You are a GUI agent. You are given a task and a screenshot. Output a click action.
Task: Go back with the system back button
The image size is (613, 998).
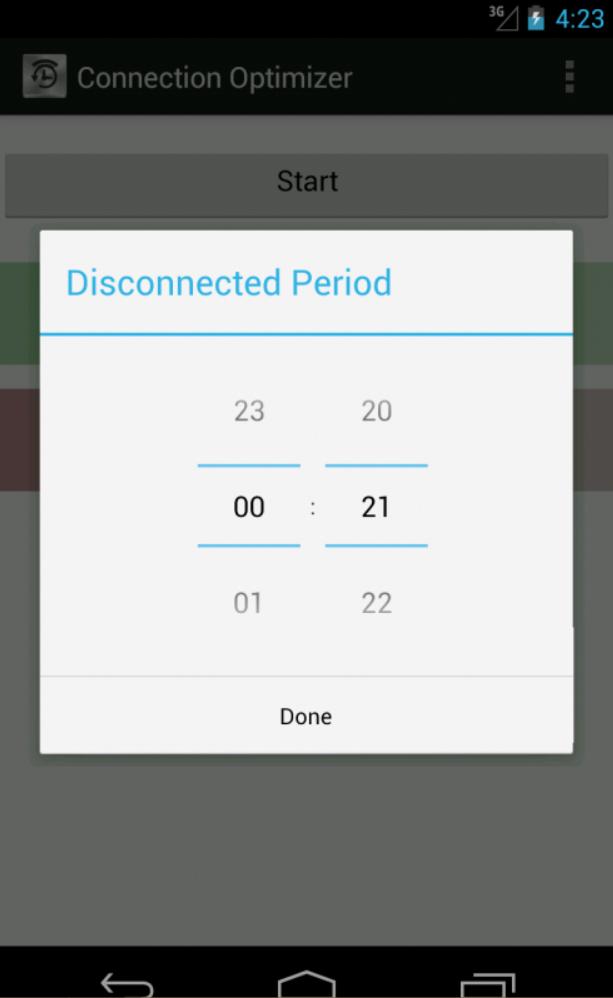point(126,983)
